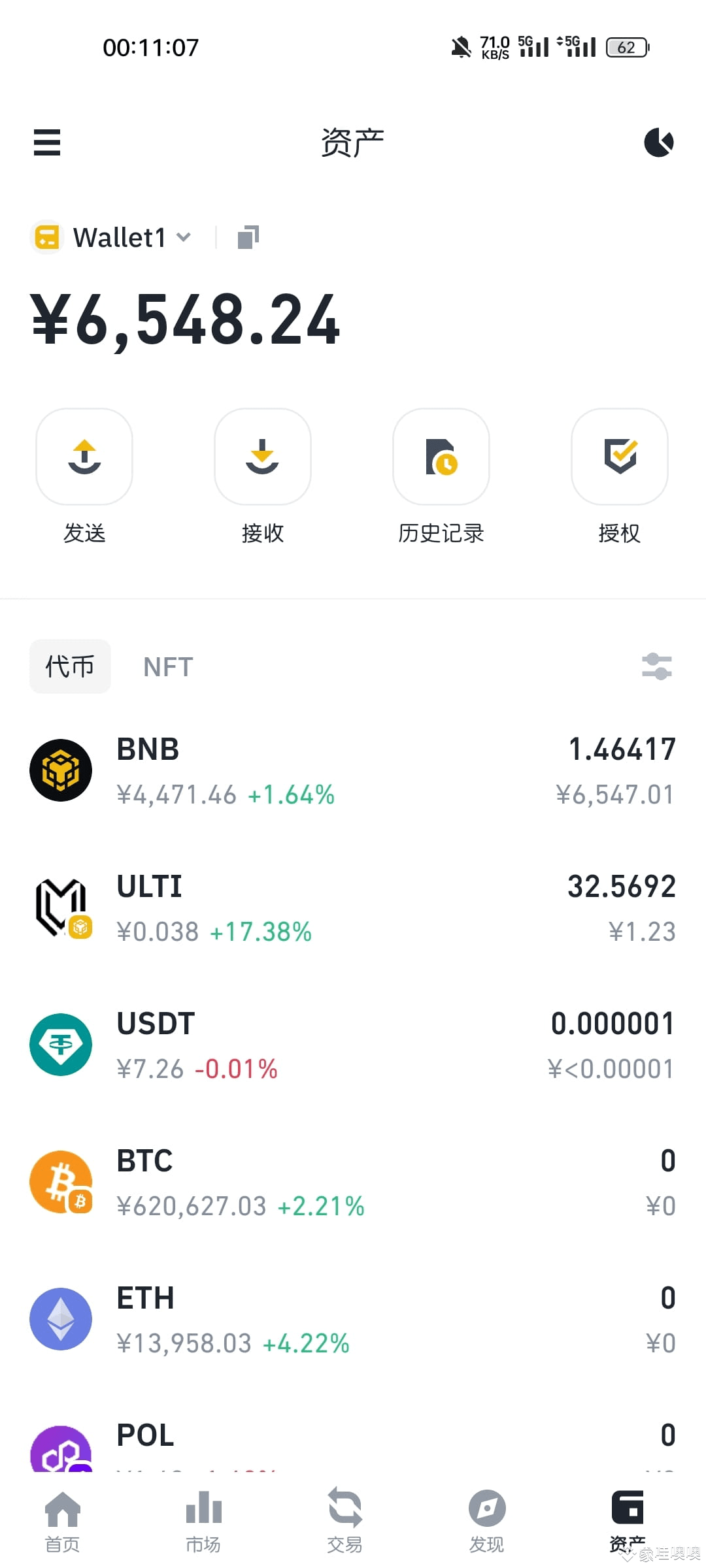Open the USDT asset row
This screenshot has width=706, height=1568.
pos(353,1045)
